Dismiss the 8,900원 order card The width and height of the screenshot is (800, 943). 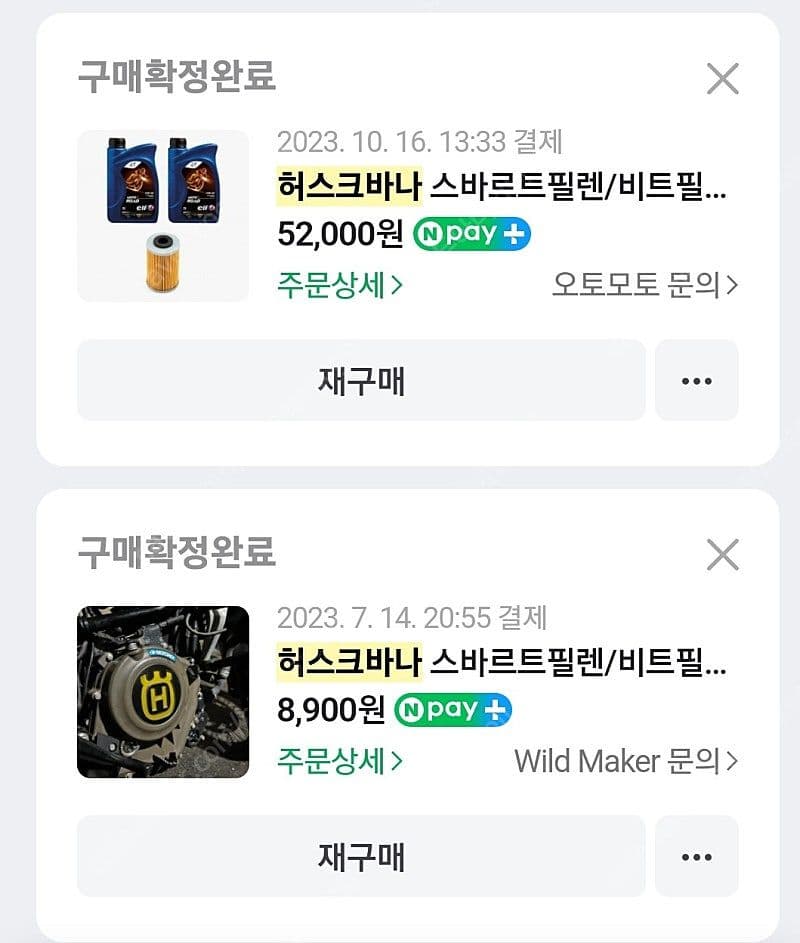[722, 554]
